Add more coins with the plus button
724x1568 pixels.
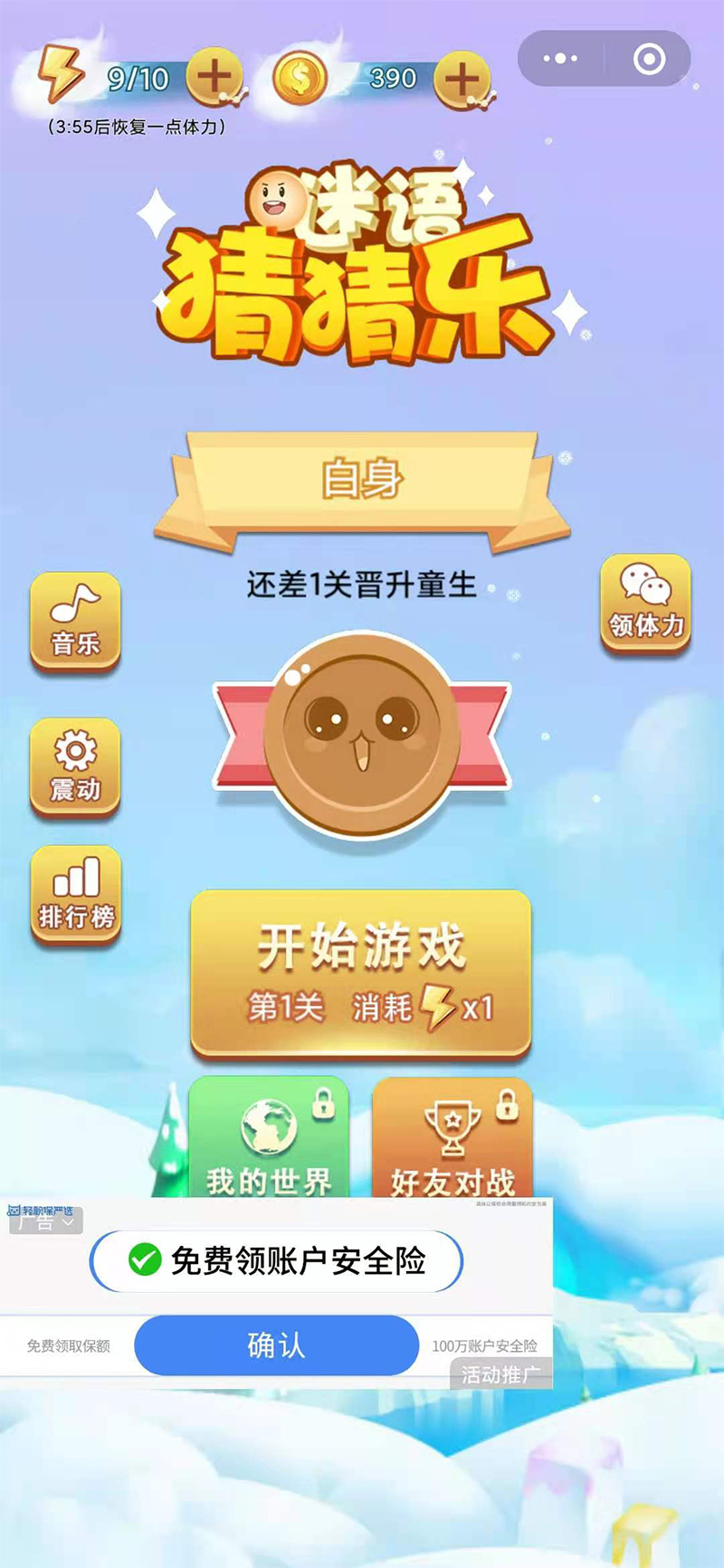(x=462, y=79)
